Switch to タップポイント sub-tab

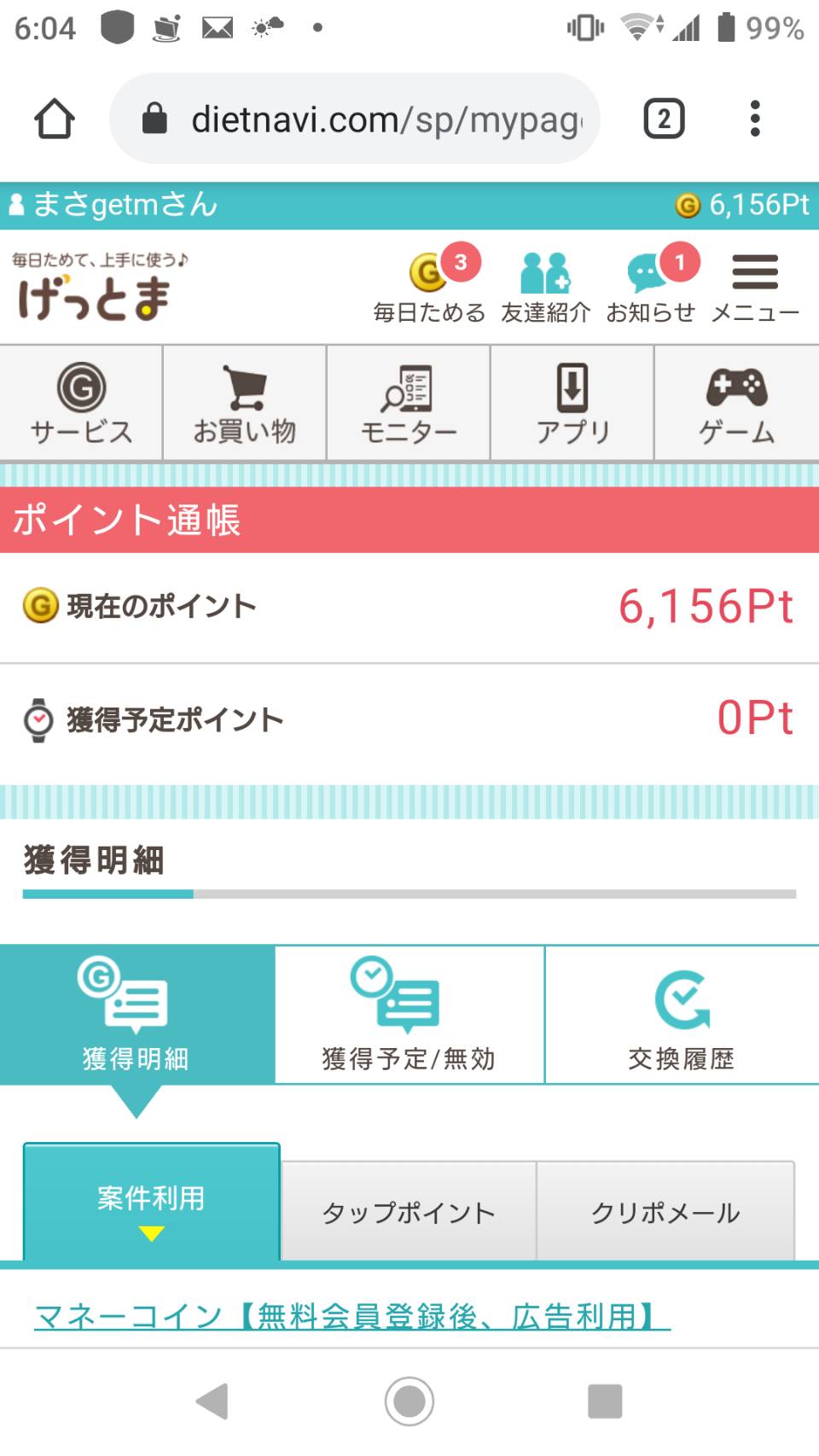(x=409, y=1211)
